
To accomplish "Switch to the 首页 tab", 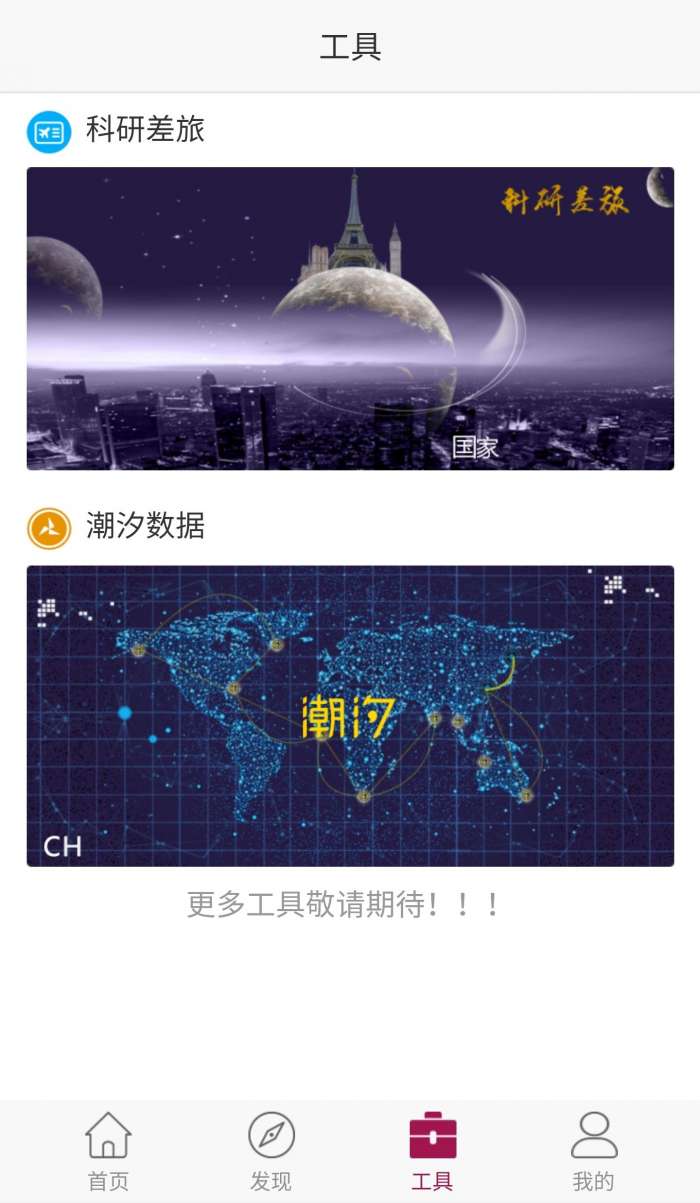I will 108,1150.
